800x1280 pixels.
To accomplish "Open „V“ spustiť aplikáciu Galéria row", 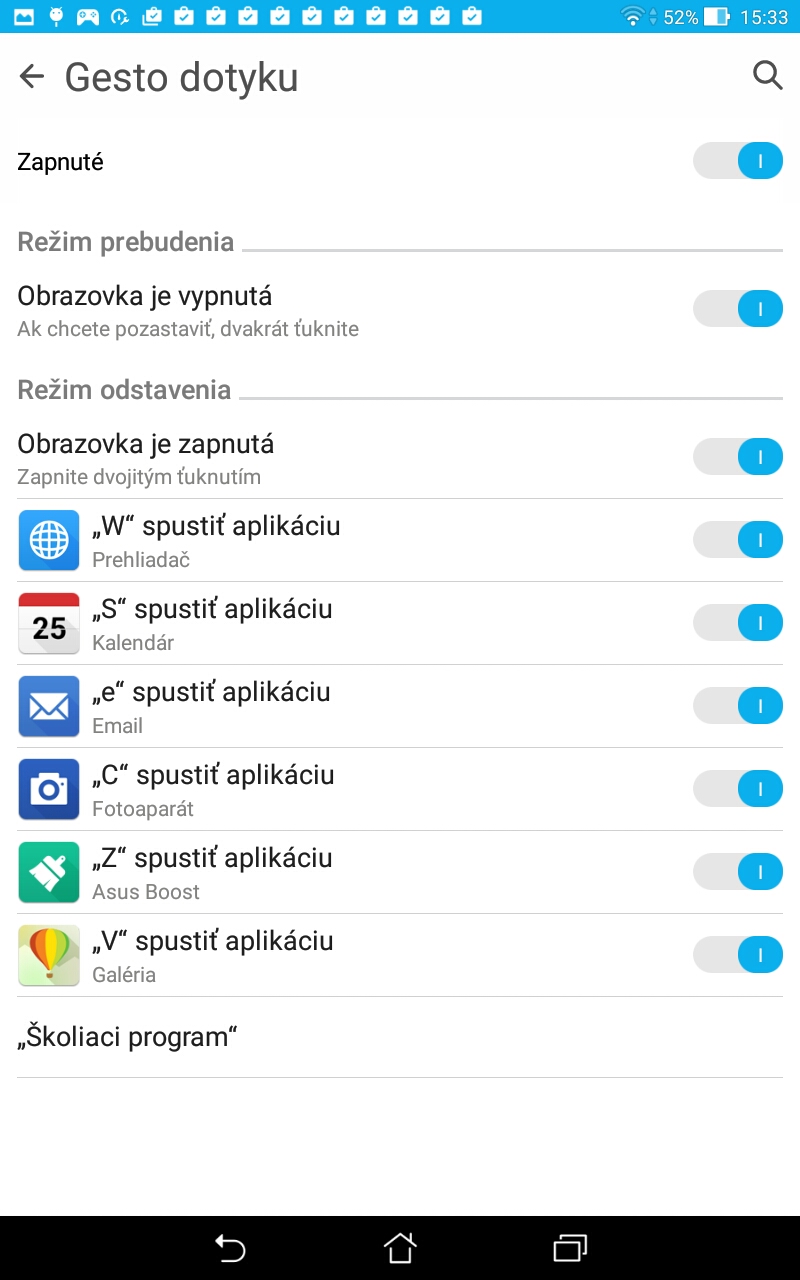I will [x=400, y=955].
